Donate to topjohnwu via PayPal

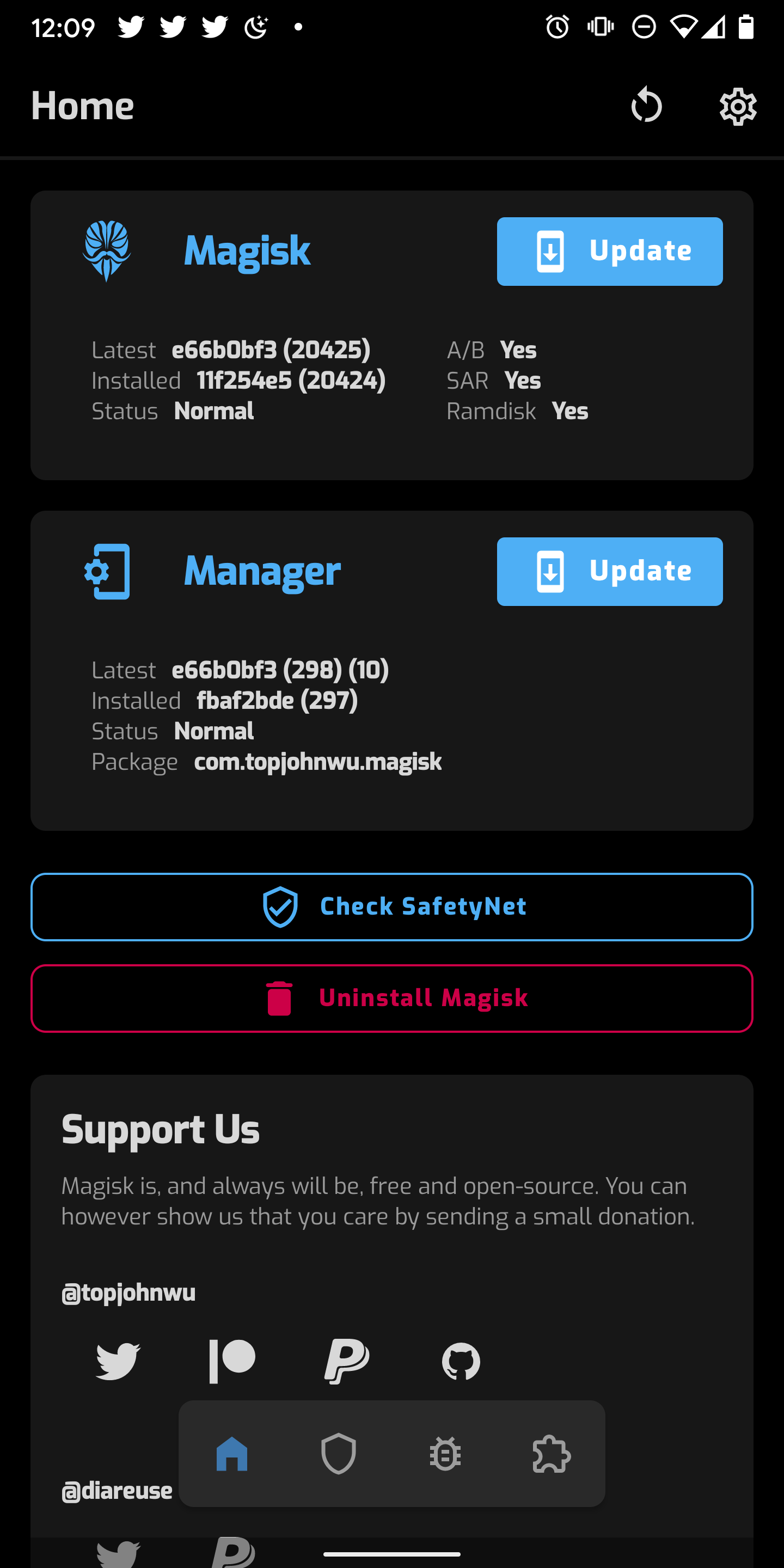point(347,1361)
